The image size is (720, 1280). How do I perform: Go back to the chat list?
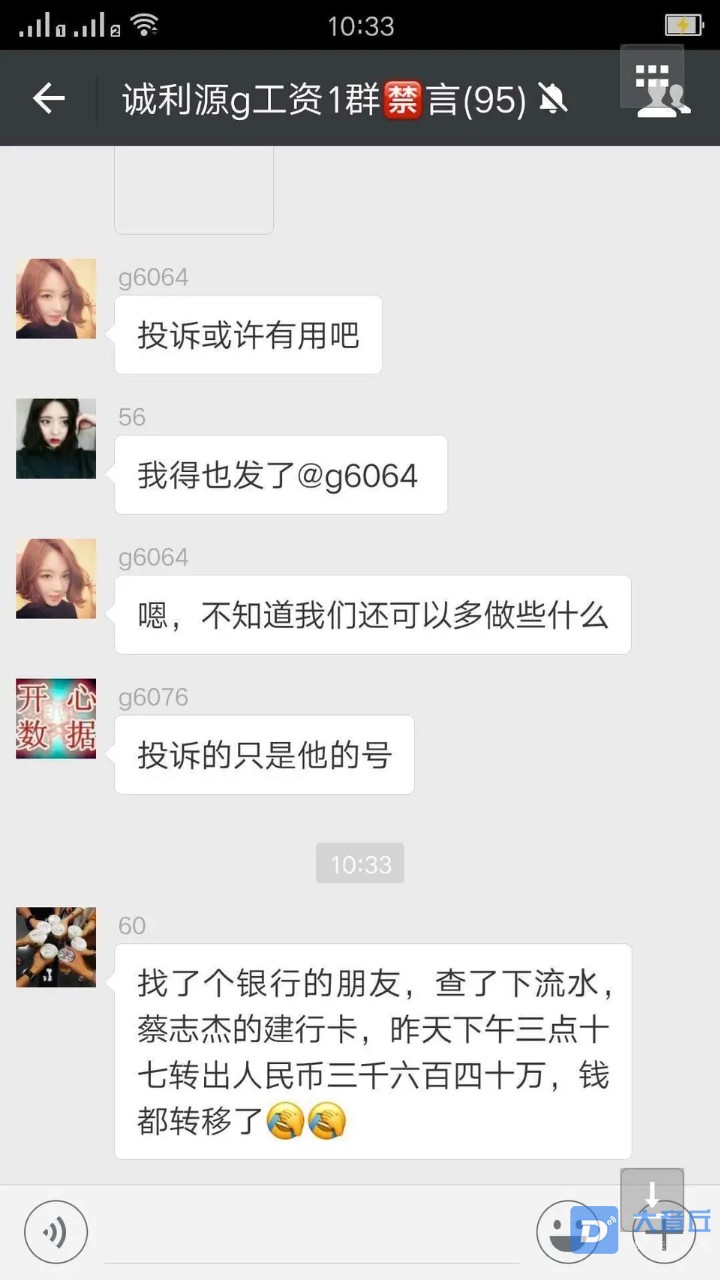(x=48, y=98)
